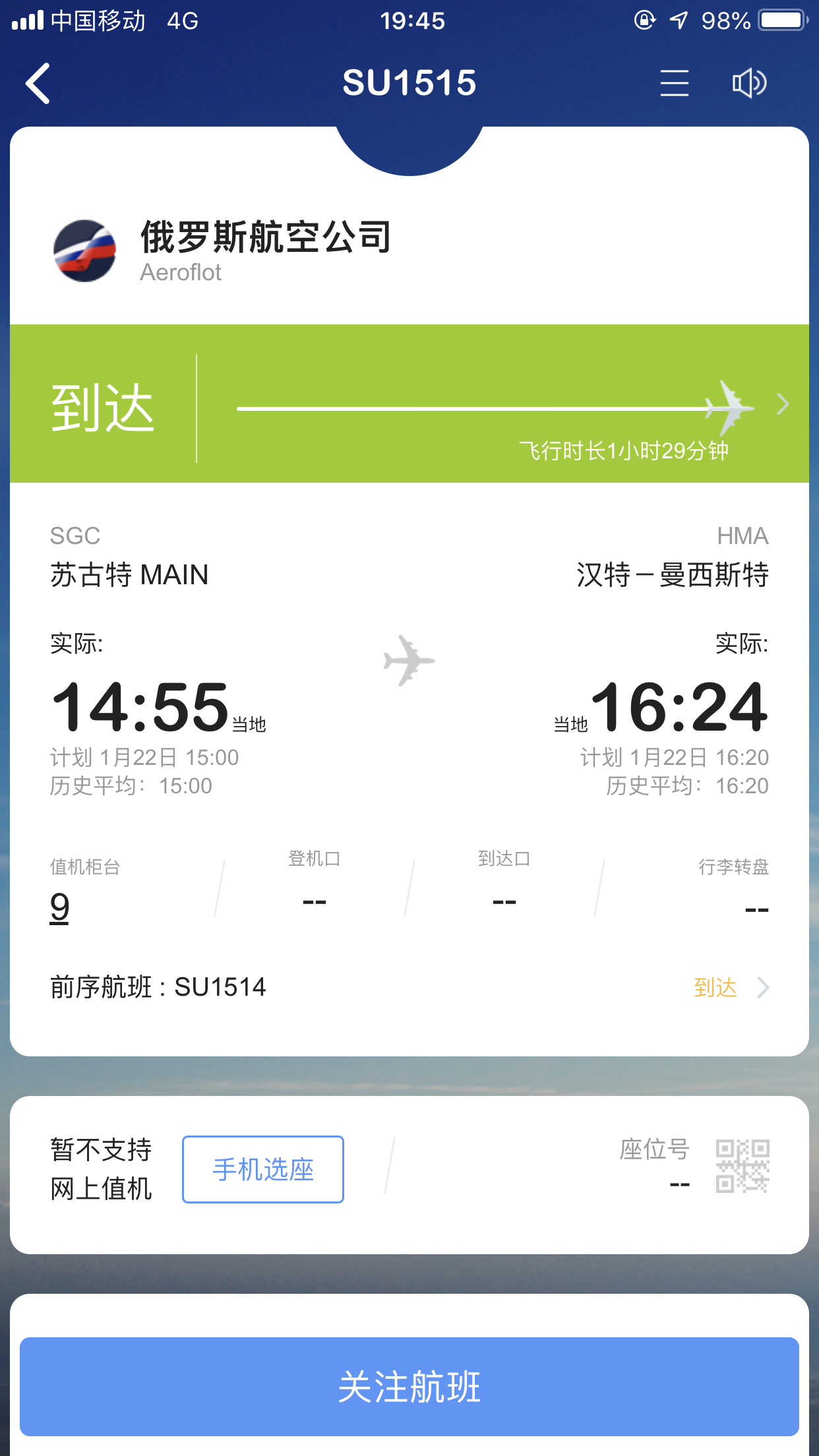
Task: Tap the 手机选座 button
Action: 262,1169
